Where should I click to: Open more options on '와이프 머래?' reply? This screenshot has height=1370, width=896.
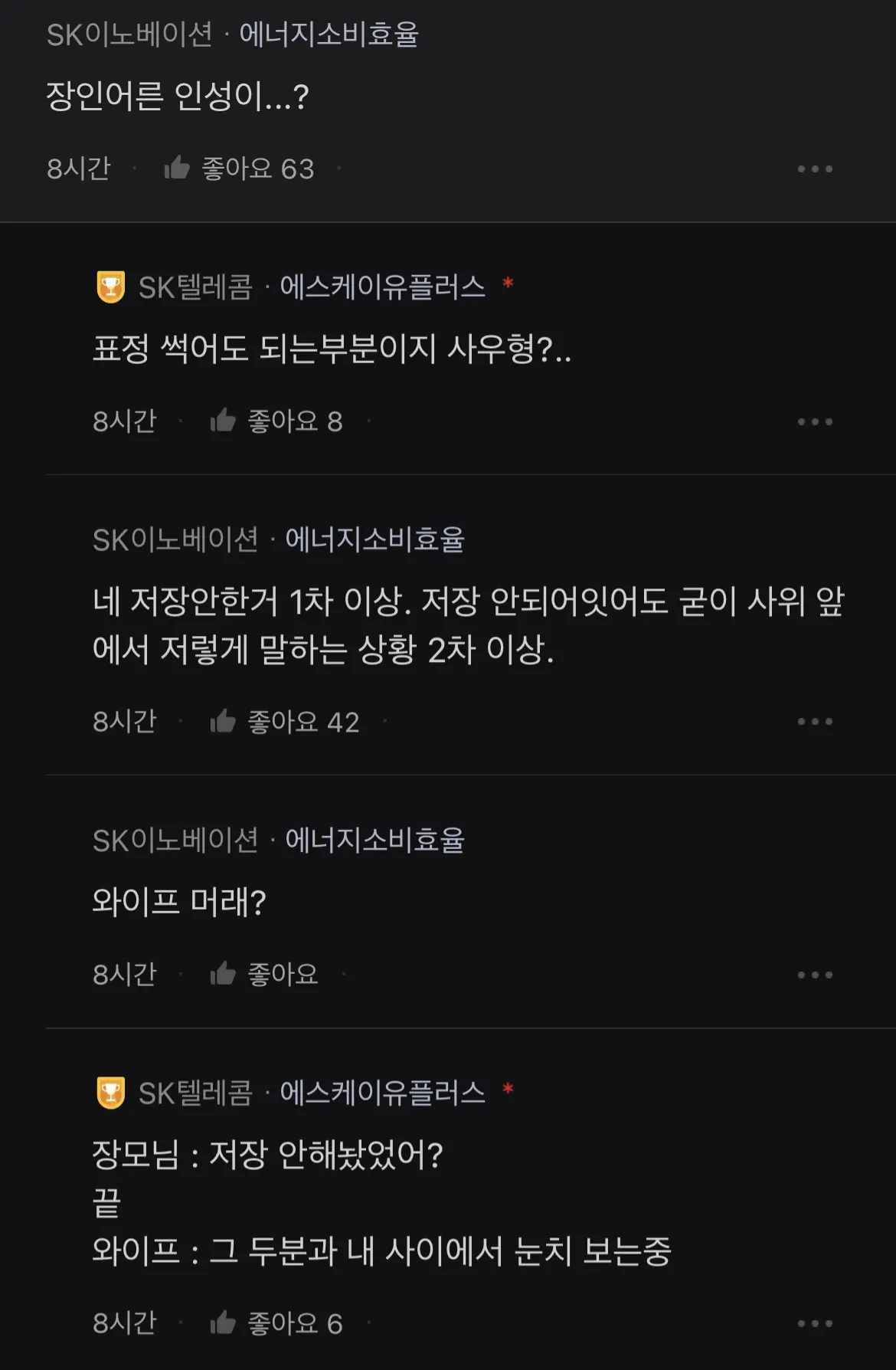point(814,975)
